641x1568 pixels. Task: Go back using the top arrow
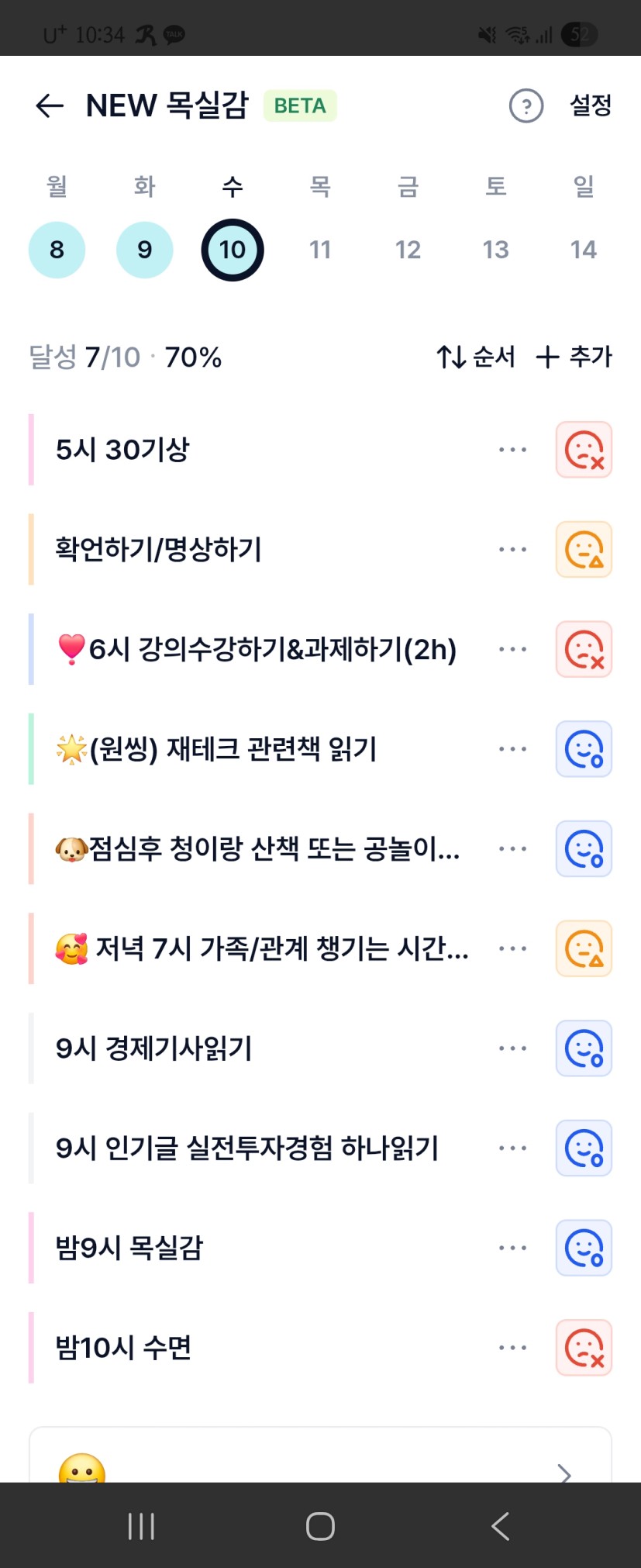click(50, 105)
